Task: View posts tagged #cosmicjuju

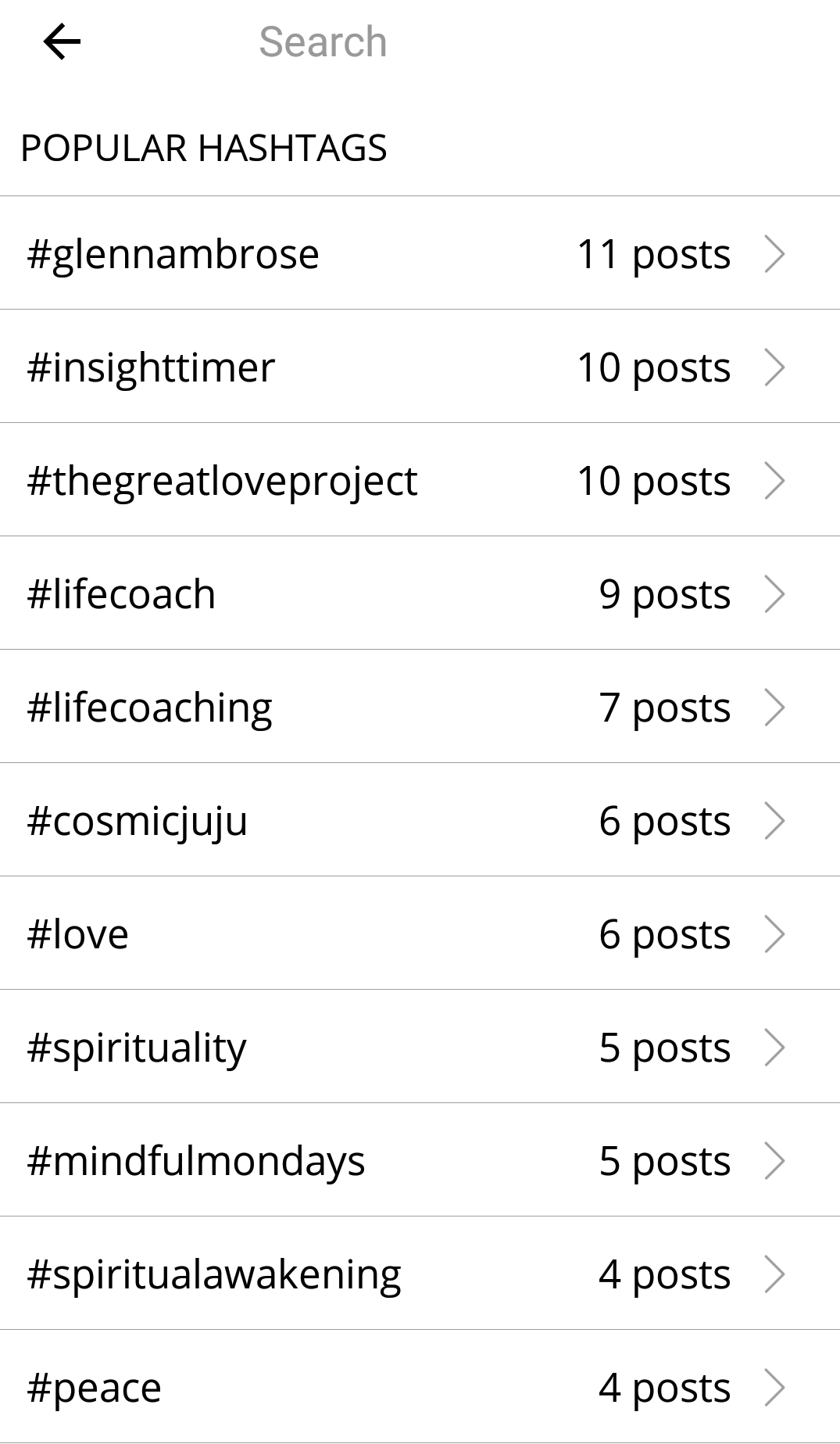Action: (x=420, y=820)
